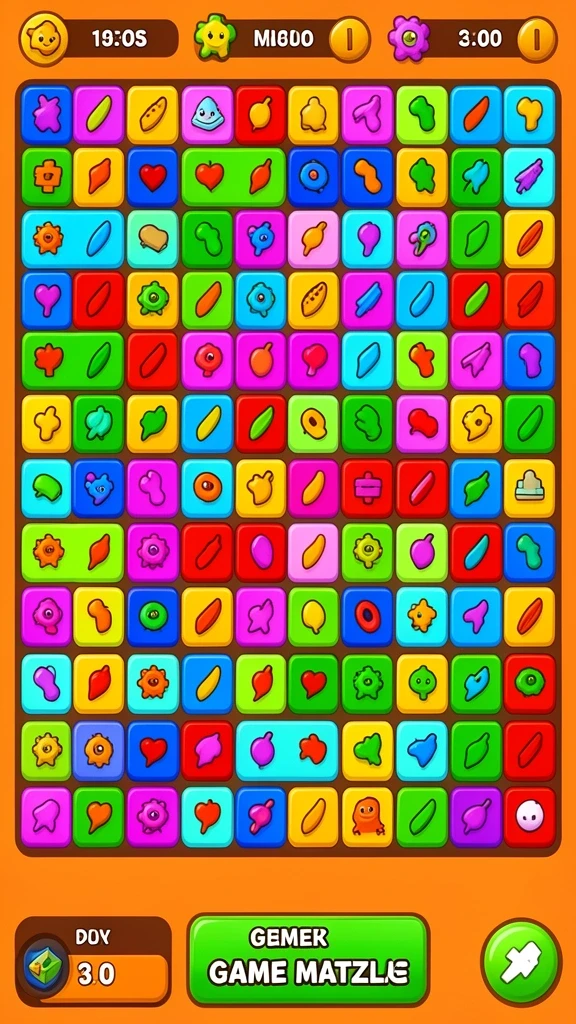This screenshot has height=1024, width=576.
Task: Select the red tile with the pink box piece
Action: (x=367, y=488)
